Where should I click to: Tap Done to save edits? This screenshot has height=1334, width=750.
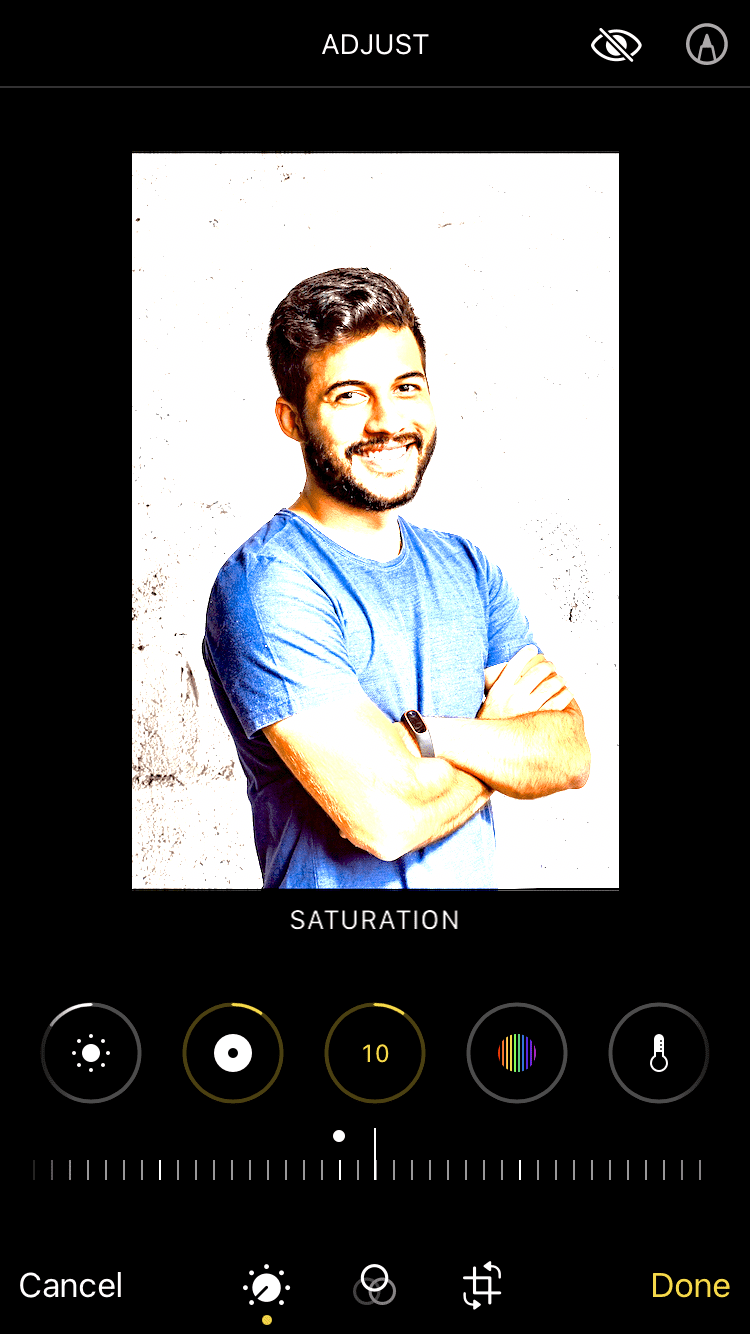[x=690, y=1285]
